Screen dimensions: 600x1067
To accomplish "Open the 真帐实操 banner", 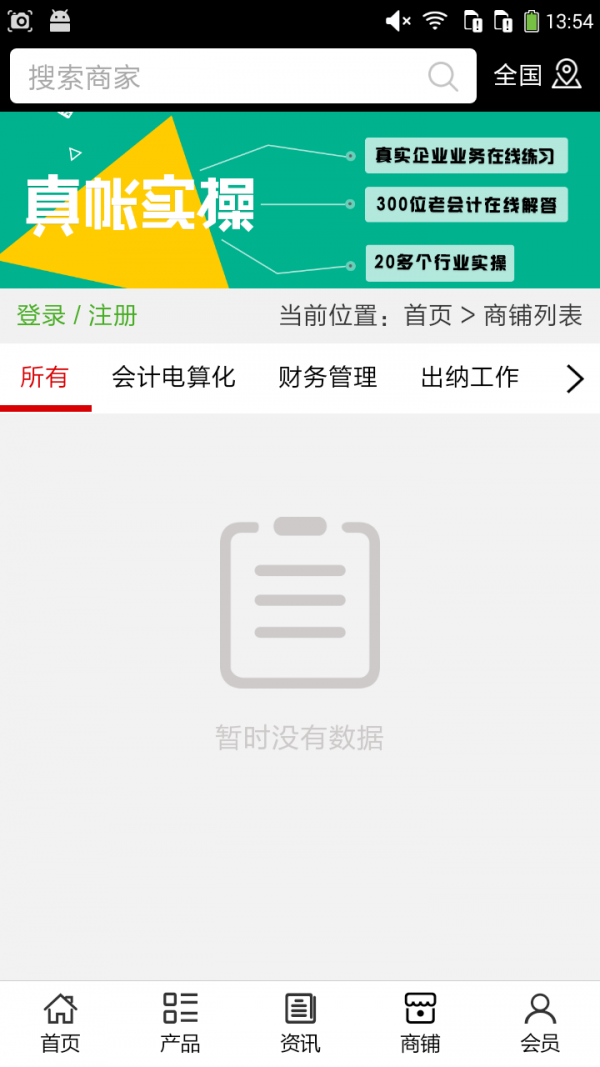I will click(x=300, y=200).
